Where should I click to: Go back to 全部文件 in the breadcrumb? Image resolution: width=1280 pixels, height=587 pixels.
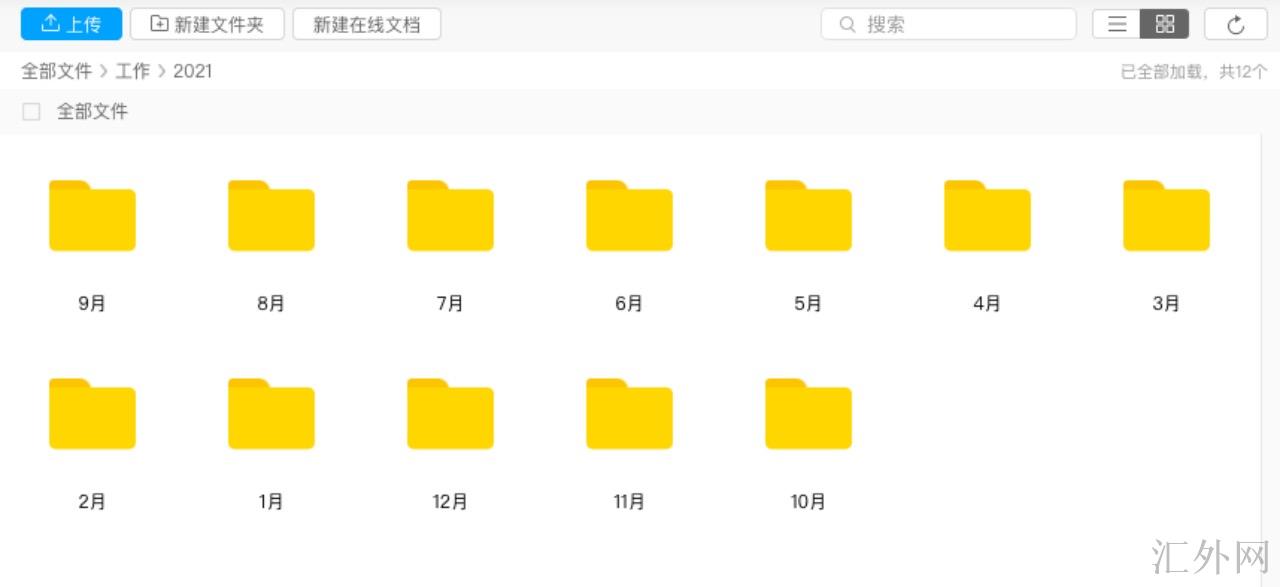pyautogui.click(x=56, y=71)
